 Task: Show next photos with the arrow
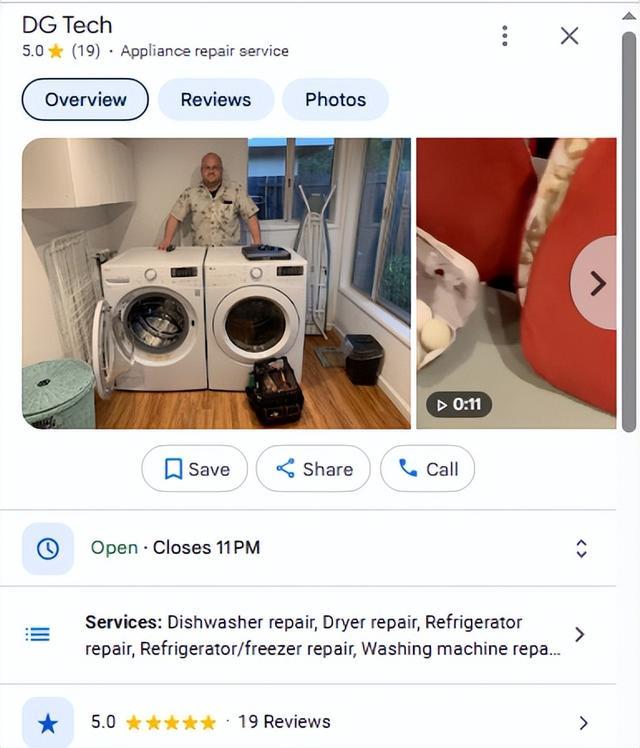(x=594, y=283)
